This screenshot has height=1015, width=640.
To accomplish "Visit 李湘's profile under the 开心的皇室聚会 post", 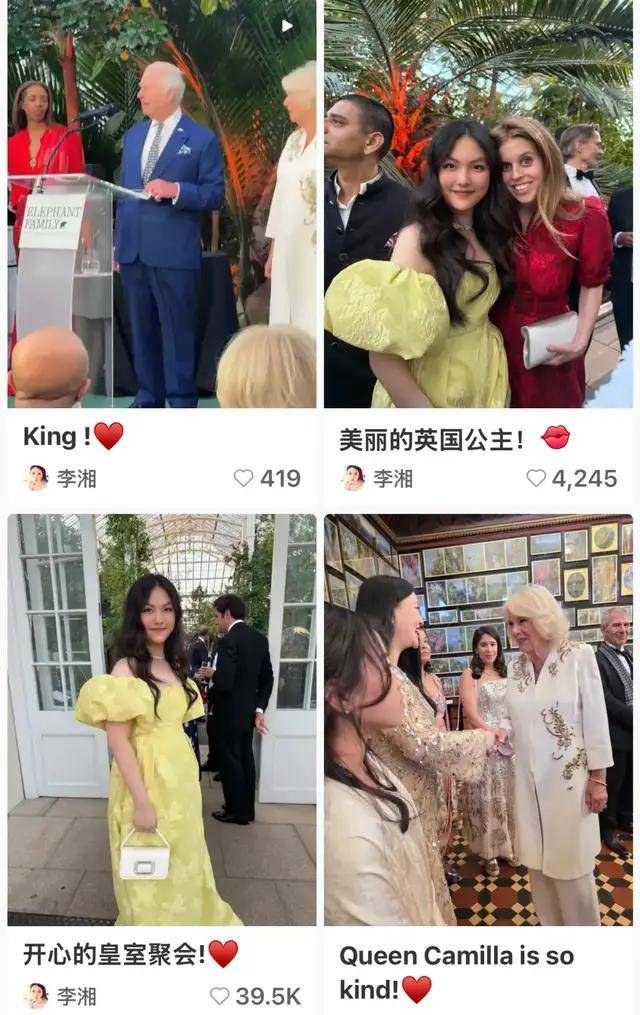I will pos(62,996).
